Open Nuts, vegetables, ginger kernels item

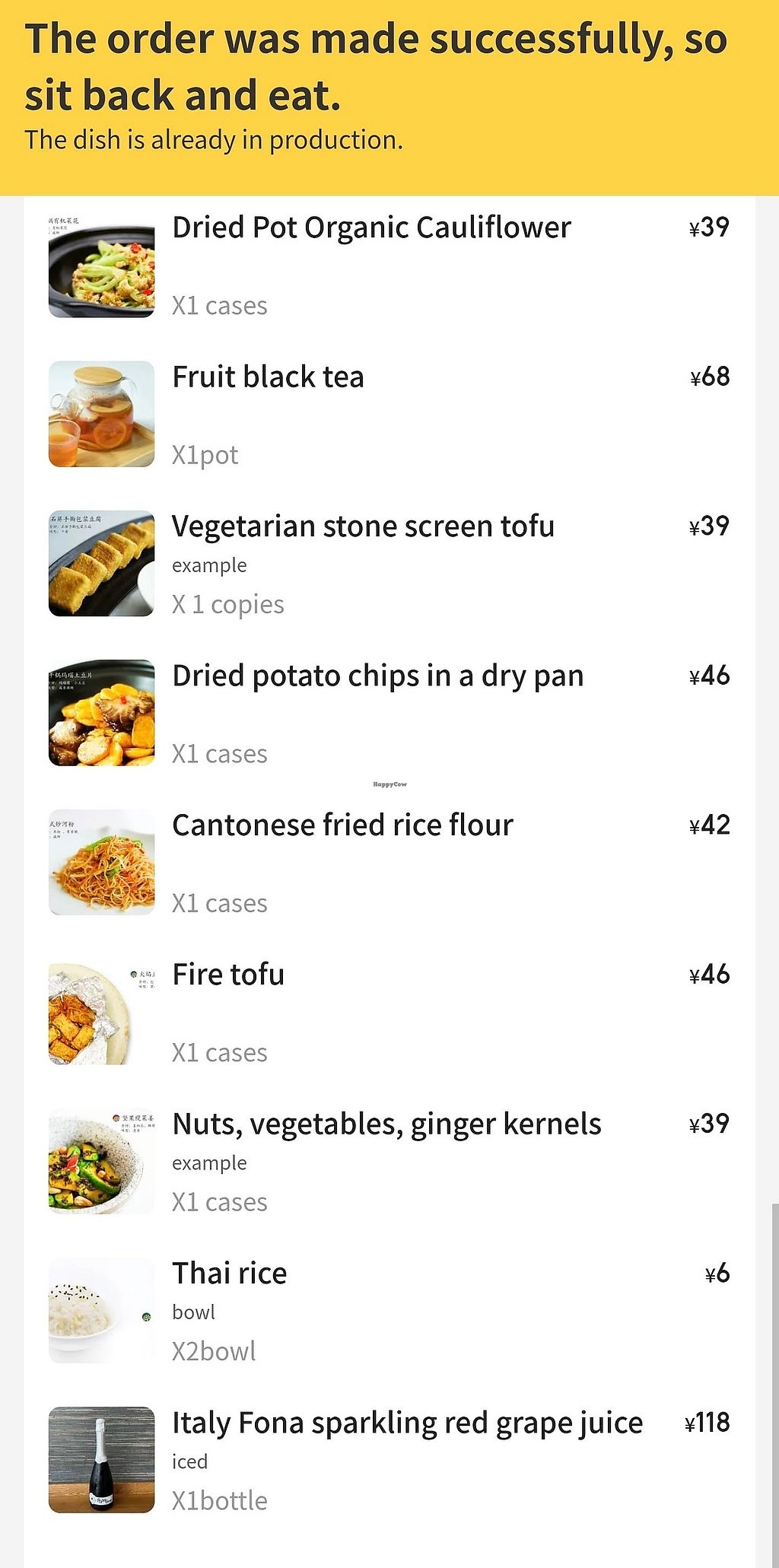click(x=386, y=1124)
